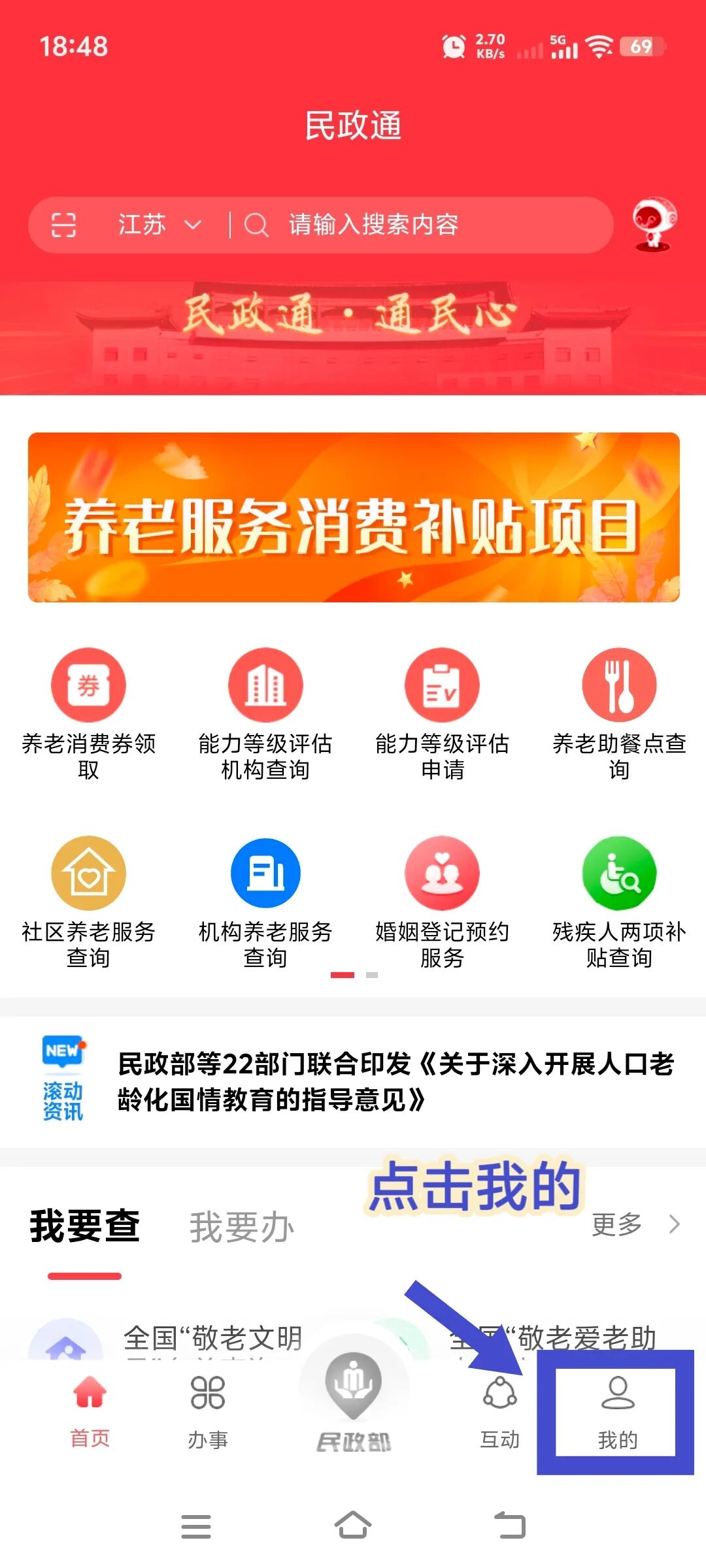Go to the 我的 profile tab

coord(617,1411)
